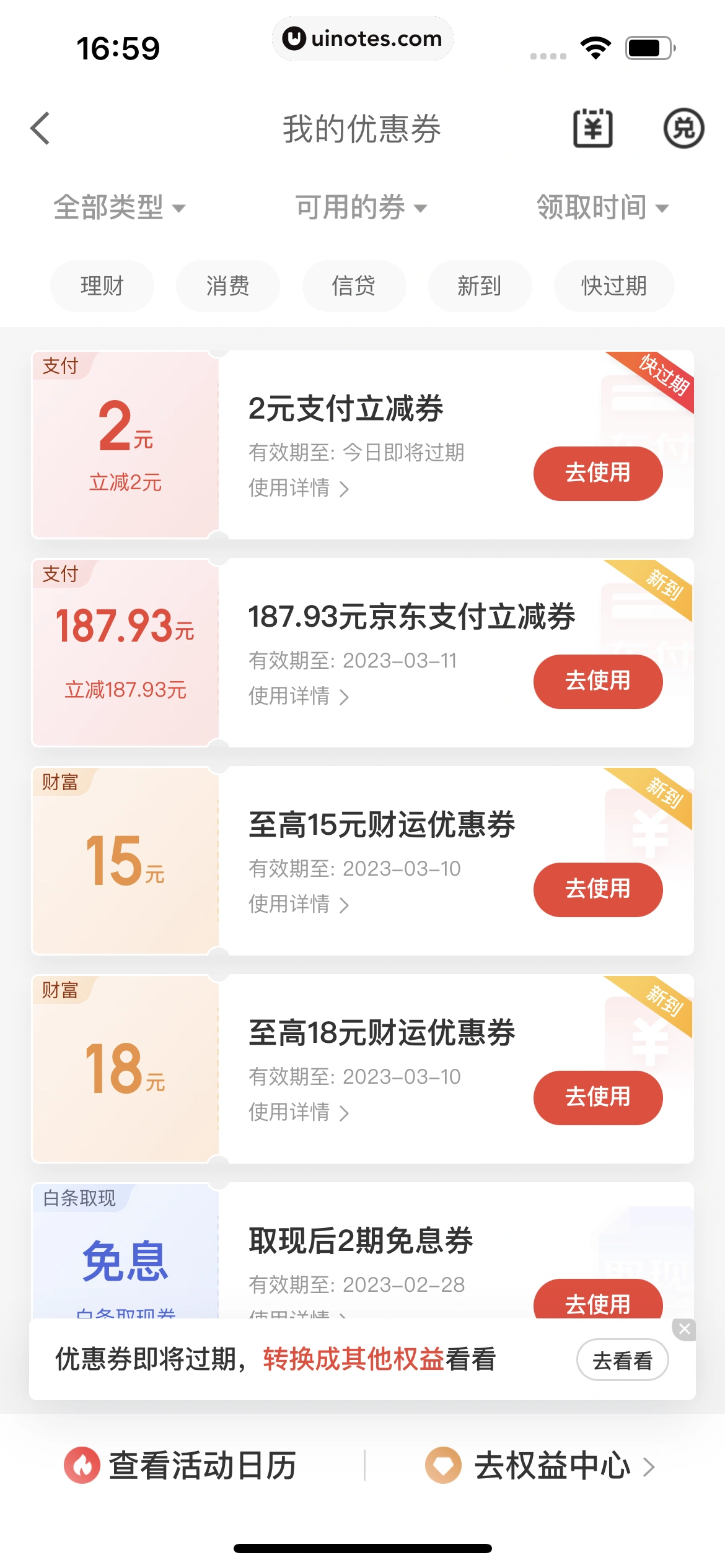Expand the 全部类型 dropdown
Screen dimensions: 725x1568
[119, 207]
